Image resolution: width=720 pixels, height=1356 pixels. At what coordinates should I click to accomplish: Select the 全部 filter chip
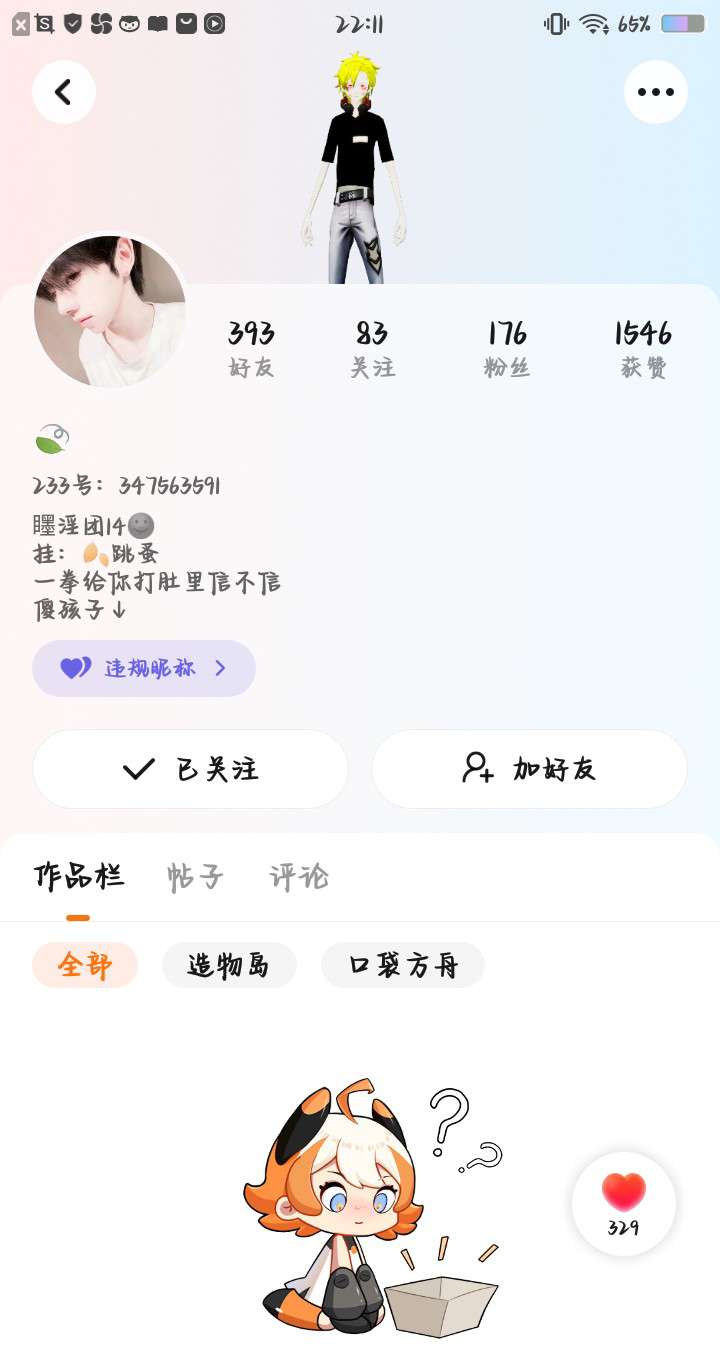point(85,965)
